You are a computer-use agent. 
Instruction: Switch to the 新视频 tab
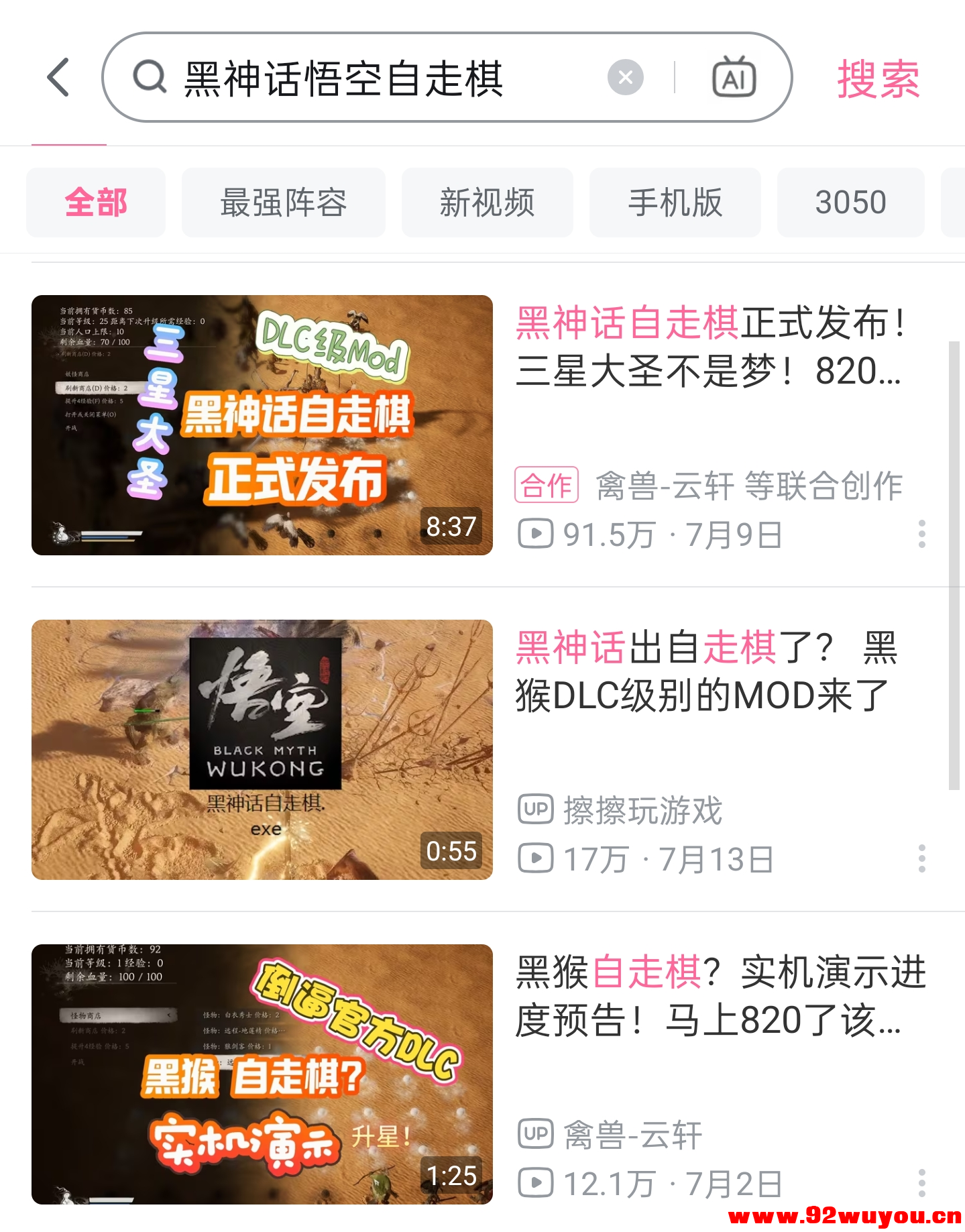click(x=487, y=202)
